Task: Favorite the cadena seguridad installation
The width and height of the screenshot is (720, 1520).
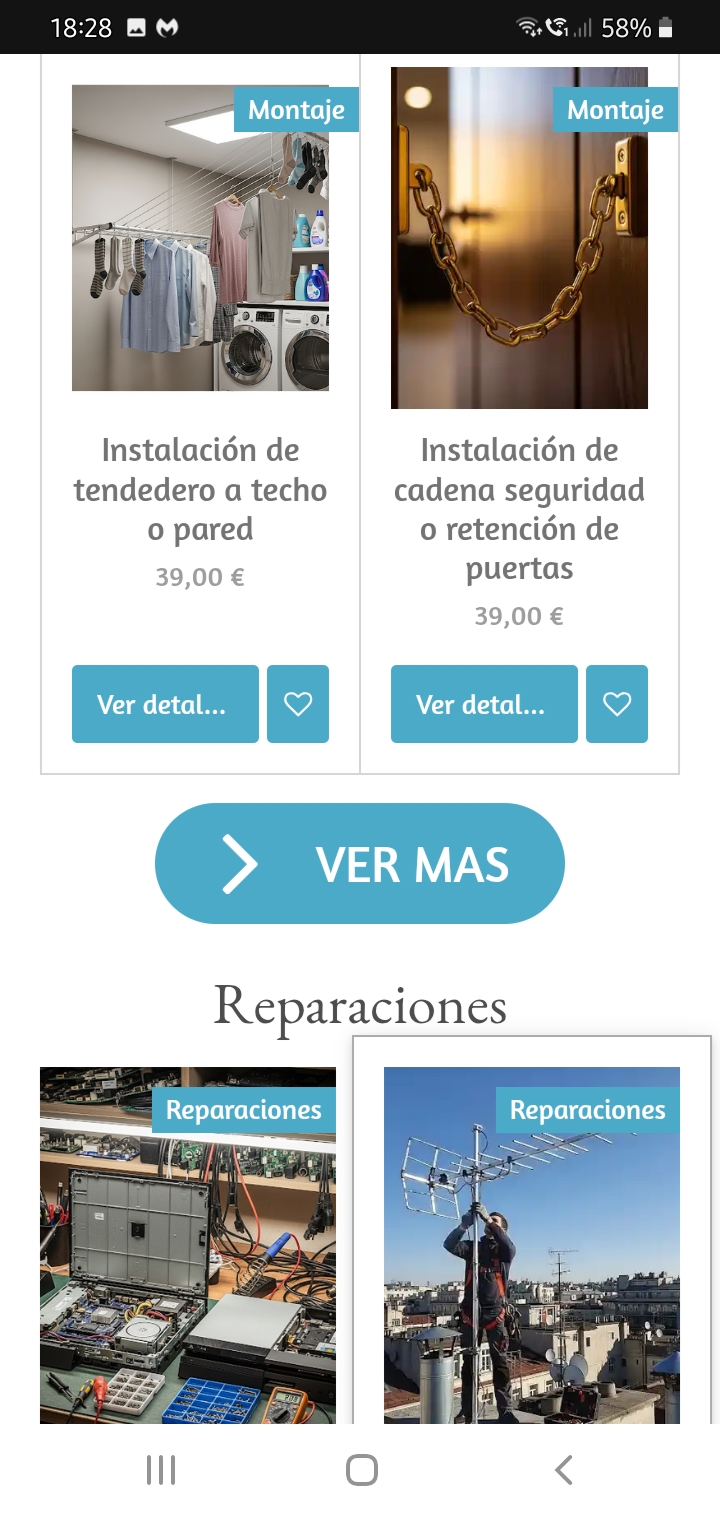Action: point(617,704)
